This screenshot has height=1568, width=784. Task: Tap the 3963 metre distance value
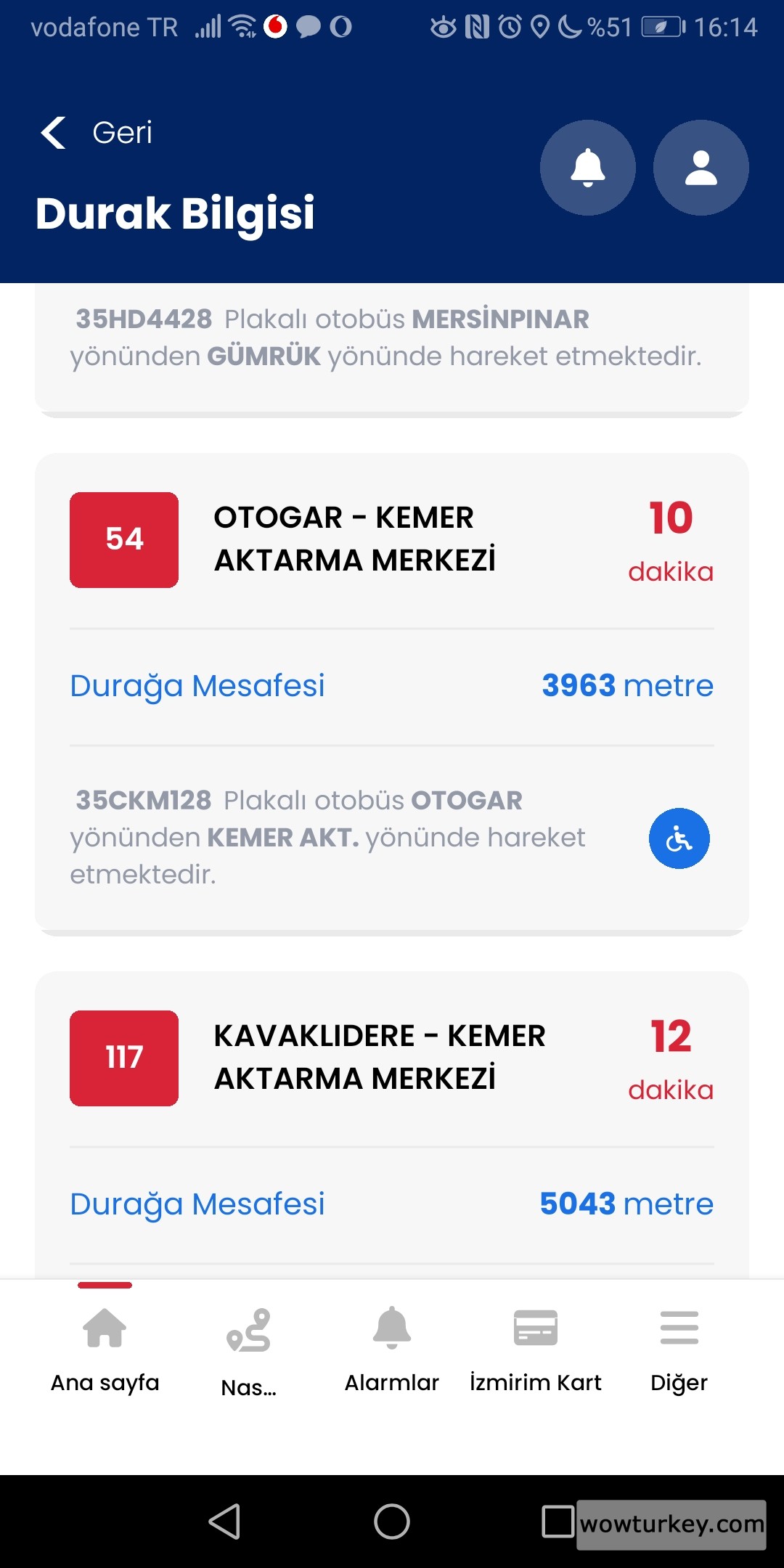coord(627,685)
